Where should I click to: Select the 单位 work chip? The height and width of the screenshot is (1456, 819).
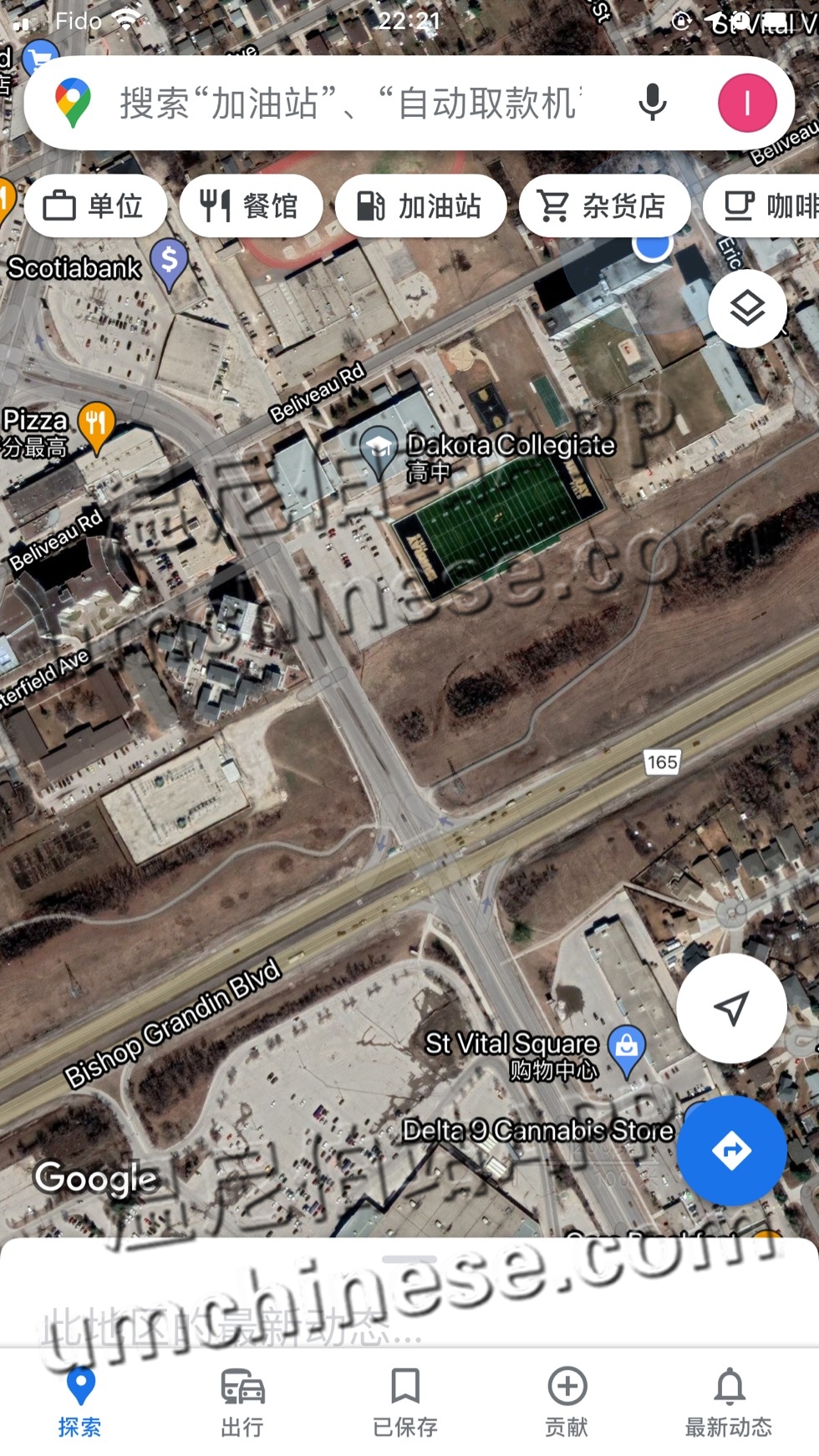pos(95,205)
